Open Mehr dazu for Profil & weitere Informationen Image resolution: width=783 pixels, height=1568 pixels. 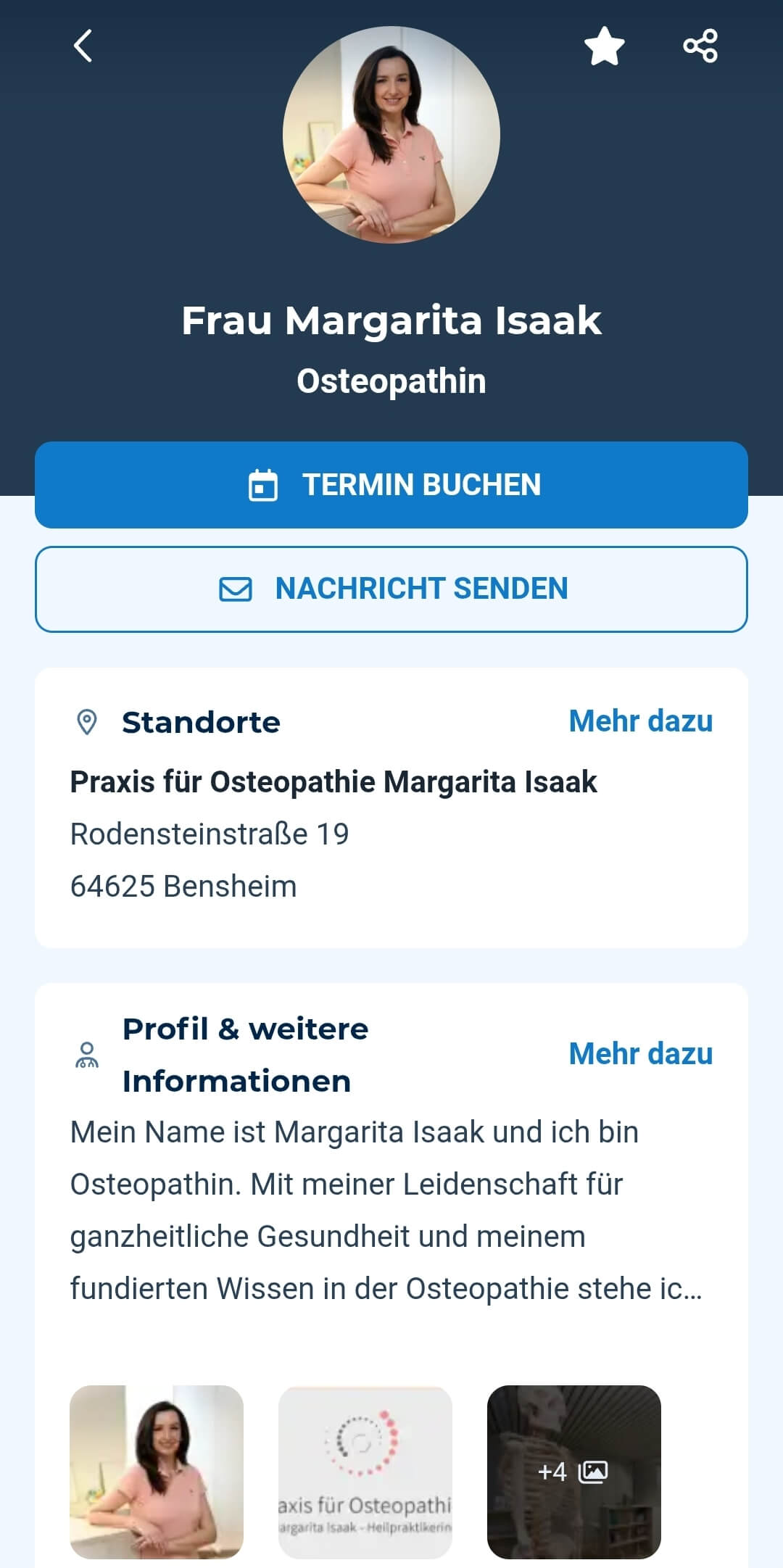click(640, 1053)
